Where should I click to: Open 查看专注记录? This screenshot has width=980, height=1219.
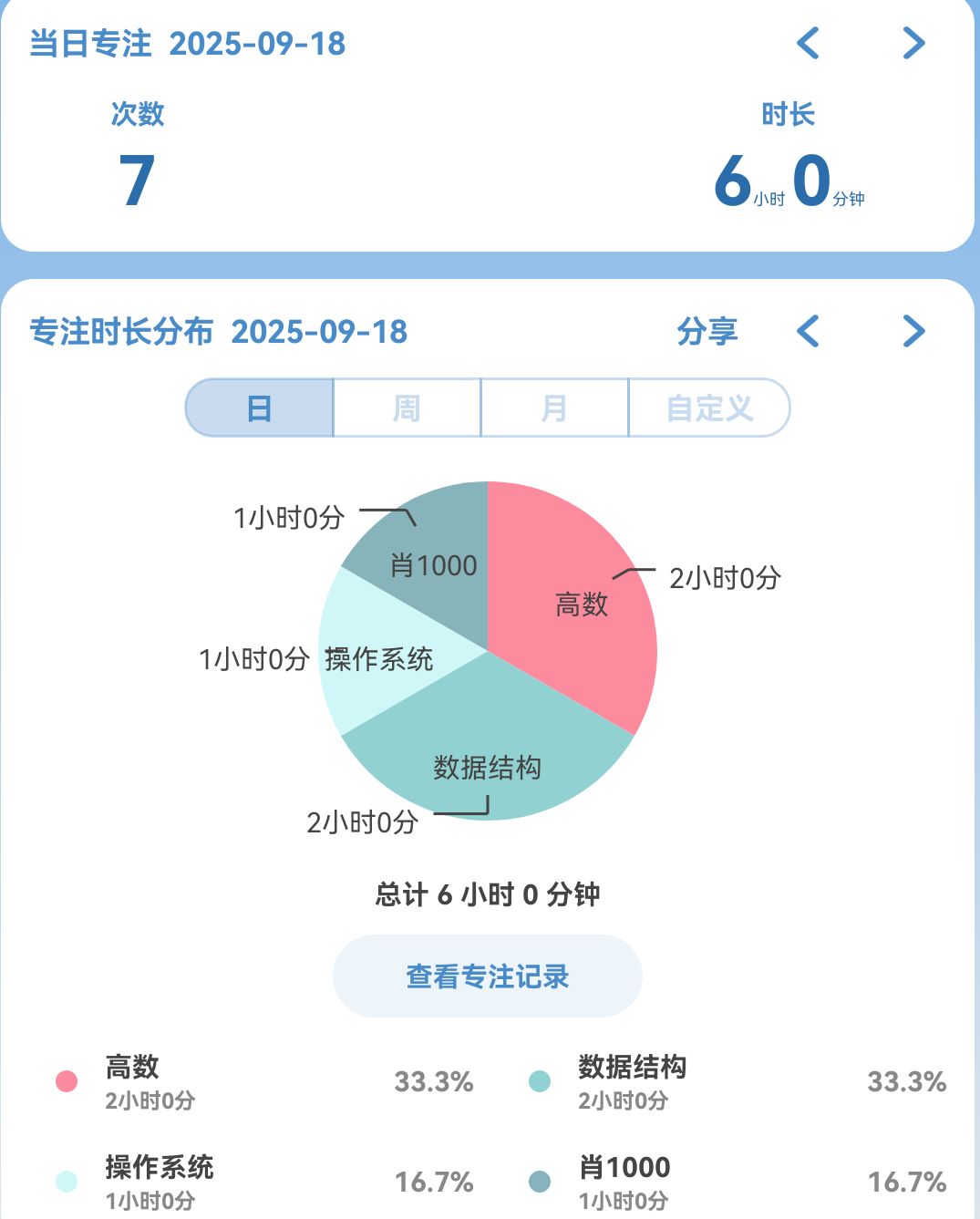point(488,976)
